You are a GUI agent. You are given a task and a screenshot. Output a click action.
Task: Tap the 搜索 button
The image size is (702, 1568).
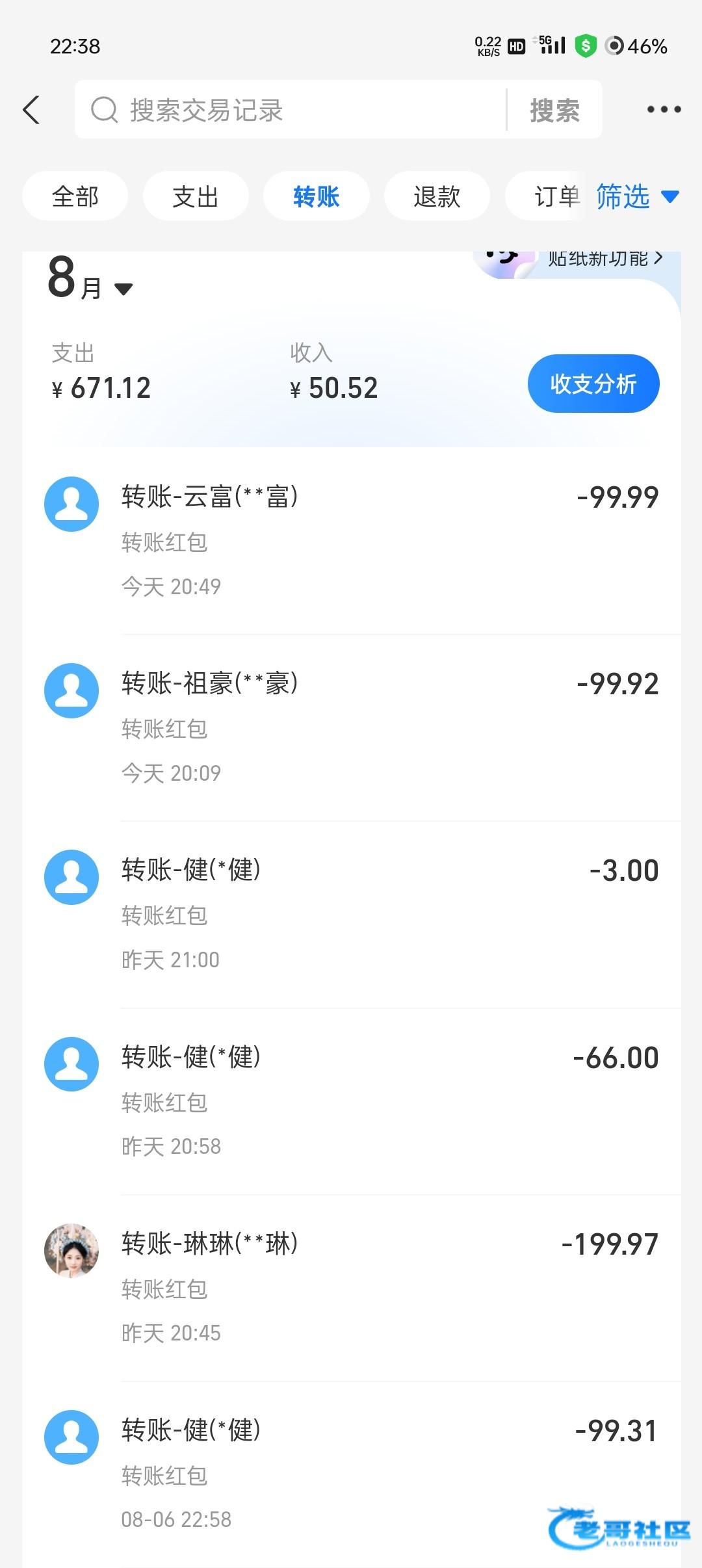(554, 110)
